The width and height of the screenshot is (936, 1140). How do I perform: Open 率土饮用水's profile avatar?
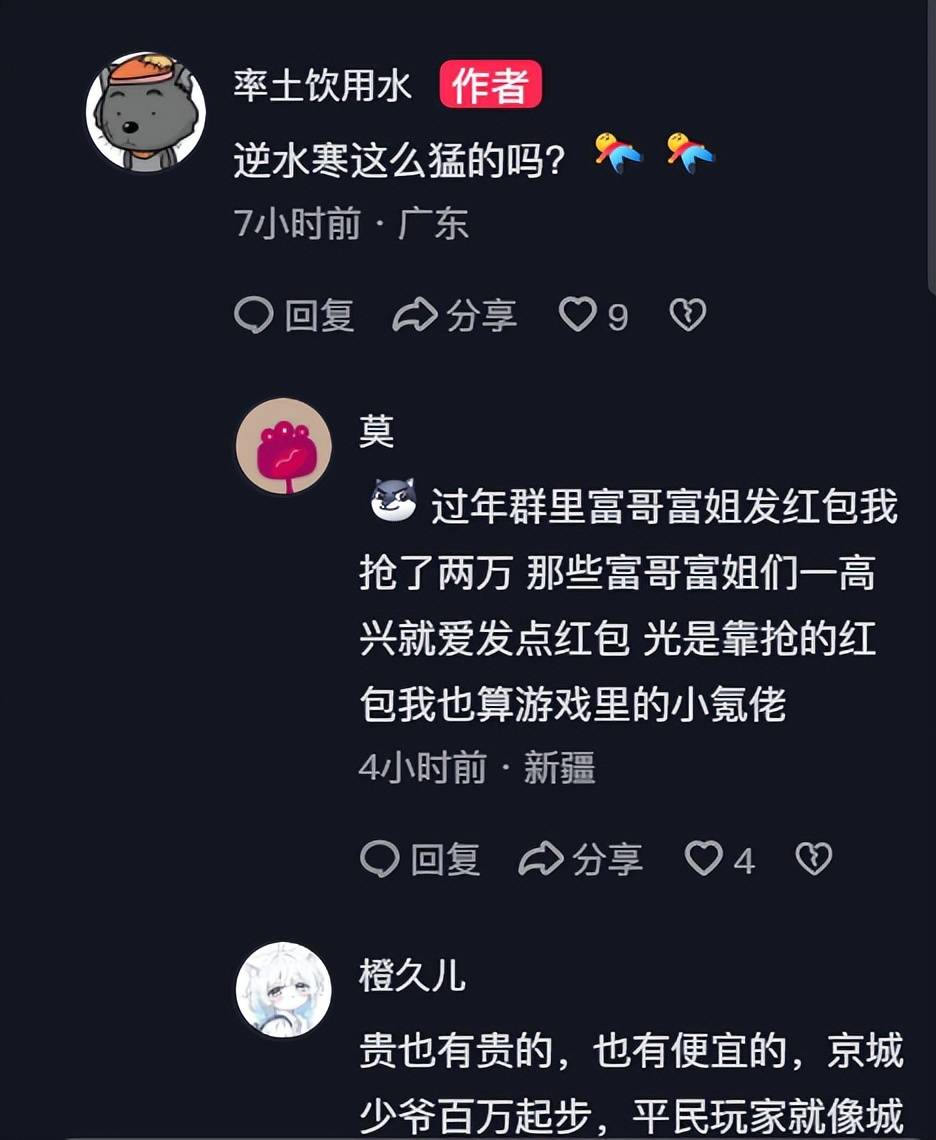[145, 112]
